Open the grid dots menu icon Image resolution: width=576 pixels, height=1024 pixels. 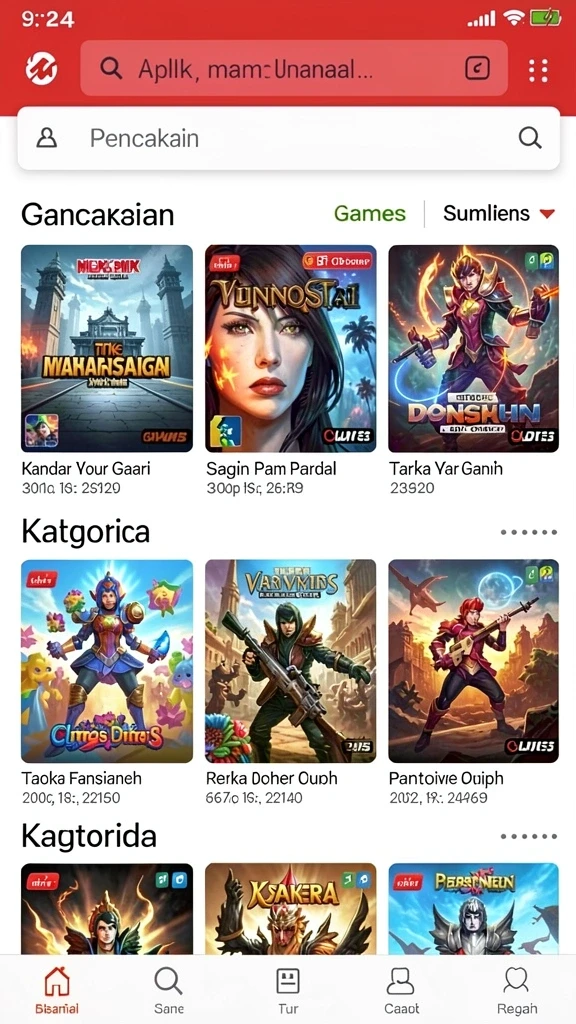point(538,70)
